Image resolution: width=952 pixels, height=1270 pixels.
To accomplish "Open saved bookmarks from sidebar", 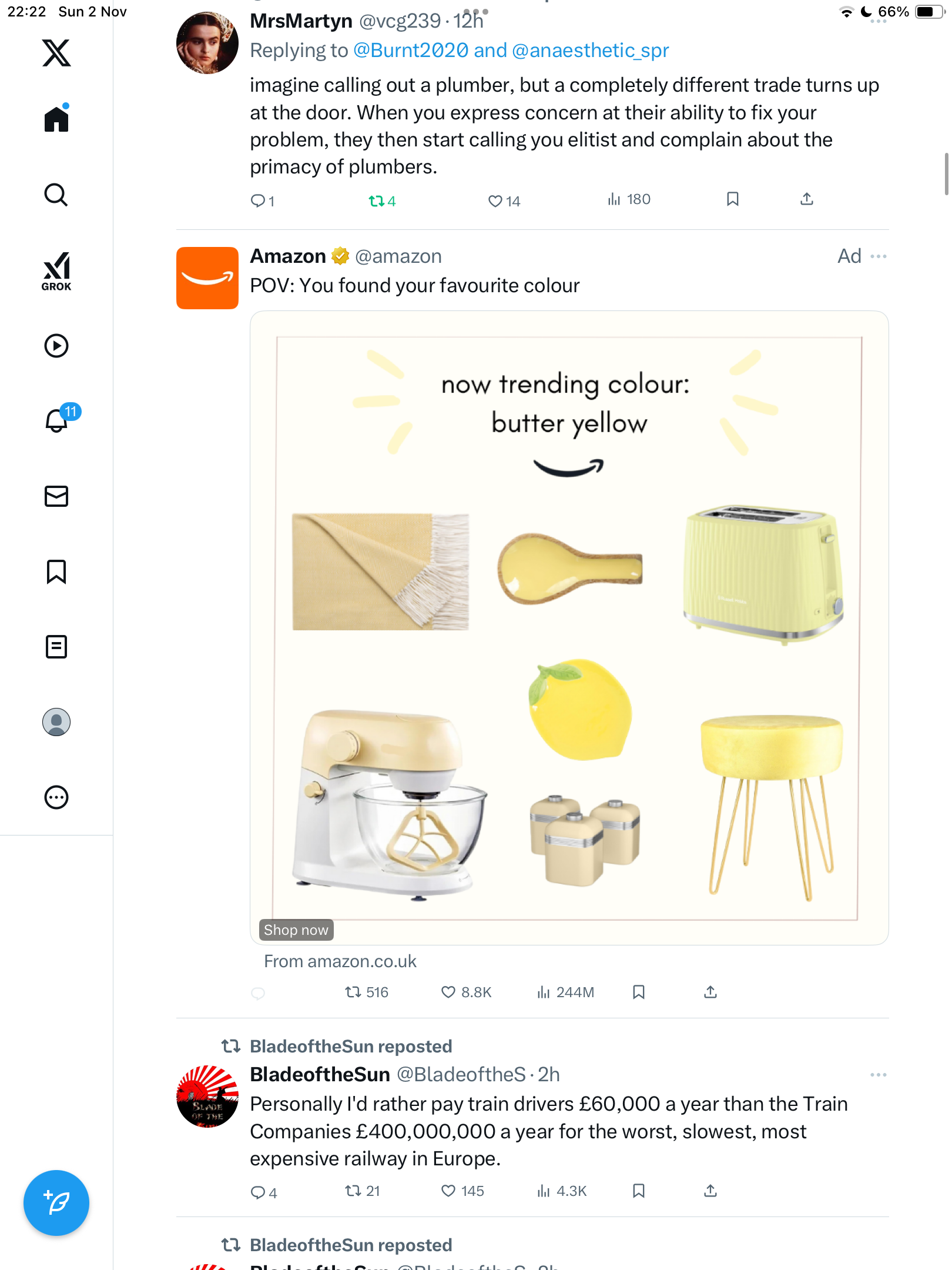I will click(x=56, y=571).
